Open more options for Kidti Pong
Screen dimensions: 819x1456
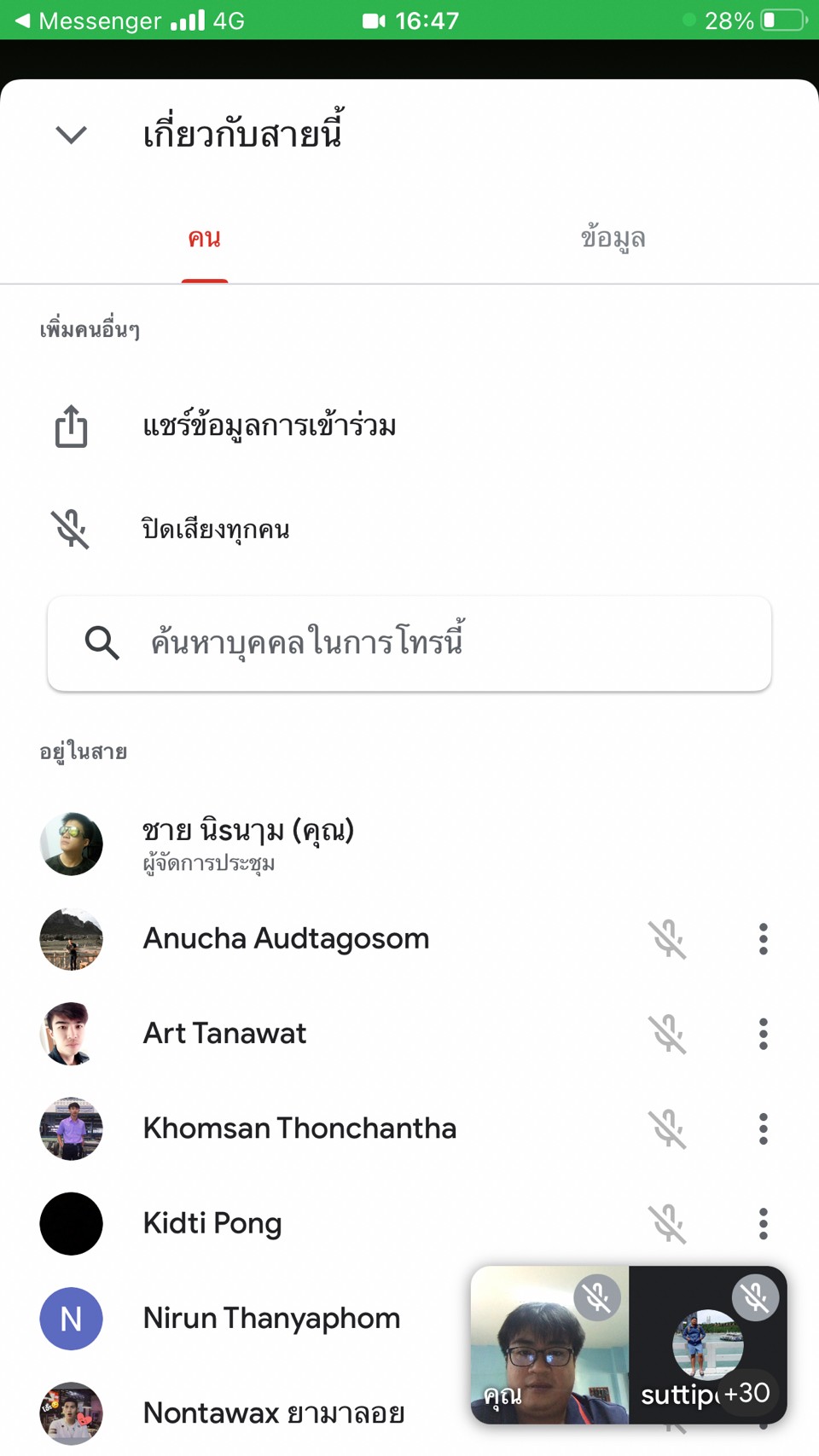pyautogui.click(x=763, y=1223)
